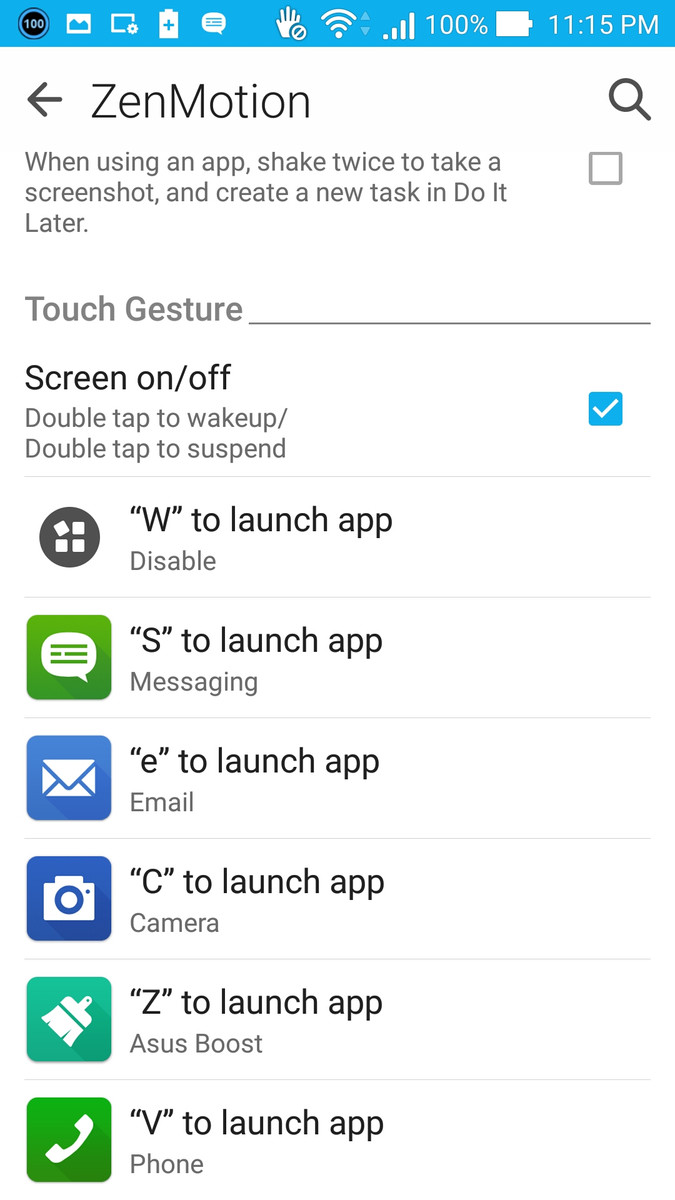Screen dimensions: 675x1200
Task: Tap the "V" to launch Phone row
Action: tap(337, 1140)
